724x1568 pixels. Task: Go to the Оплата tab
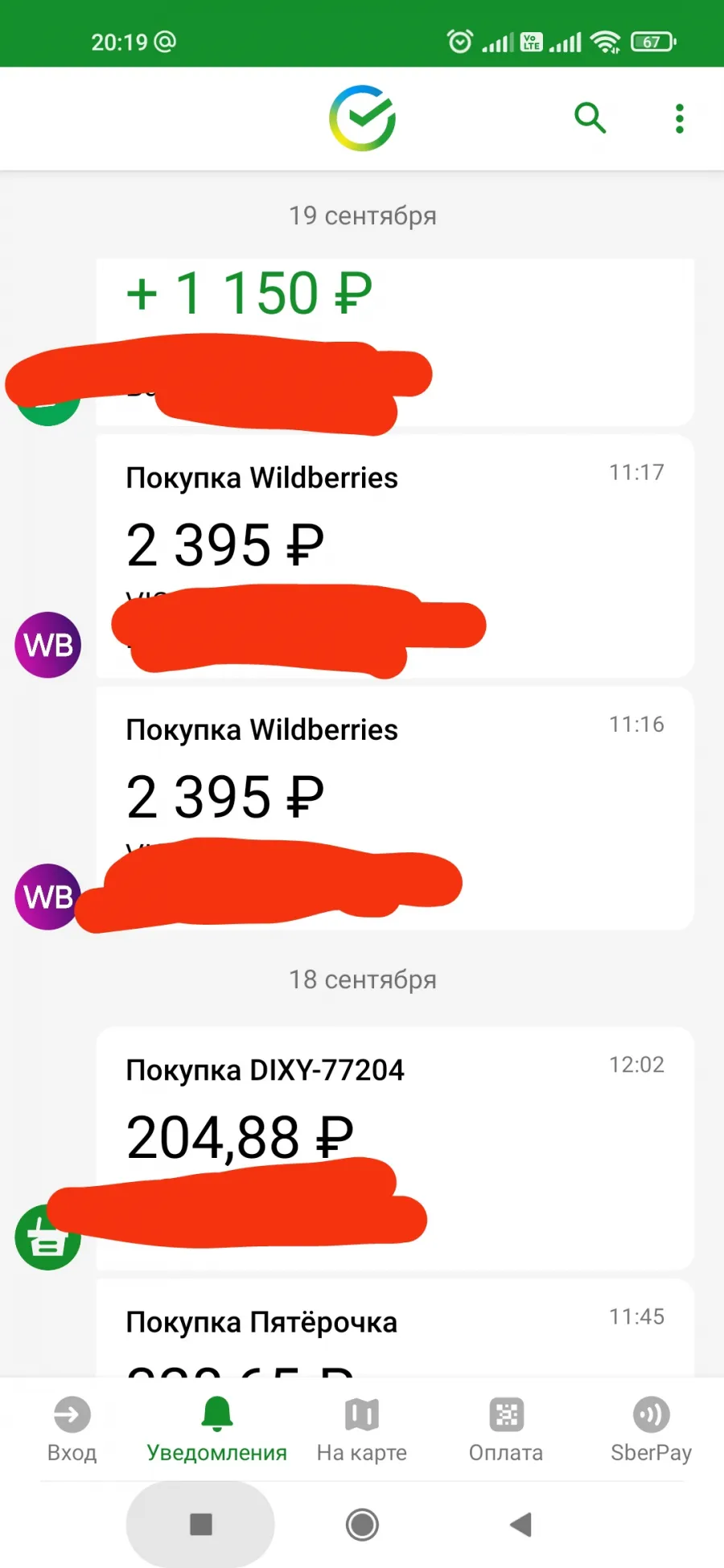(x=506, y=1430)
